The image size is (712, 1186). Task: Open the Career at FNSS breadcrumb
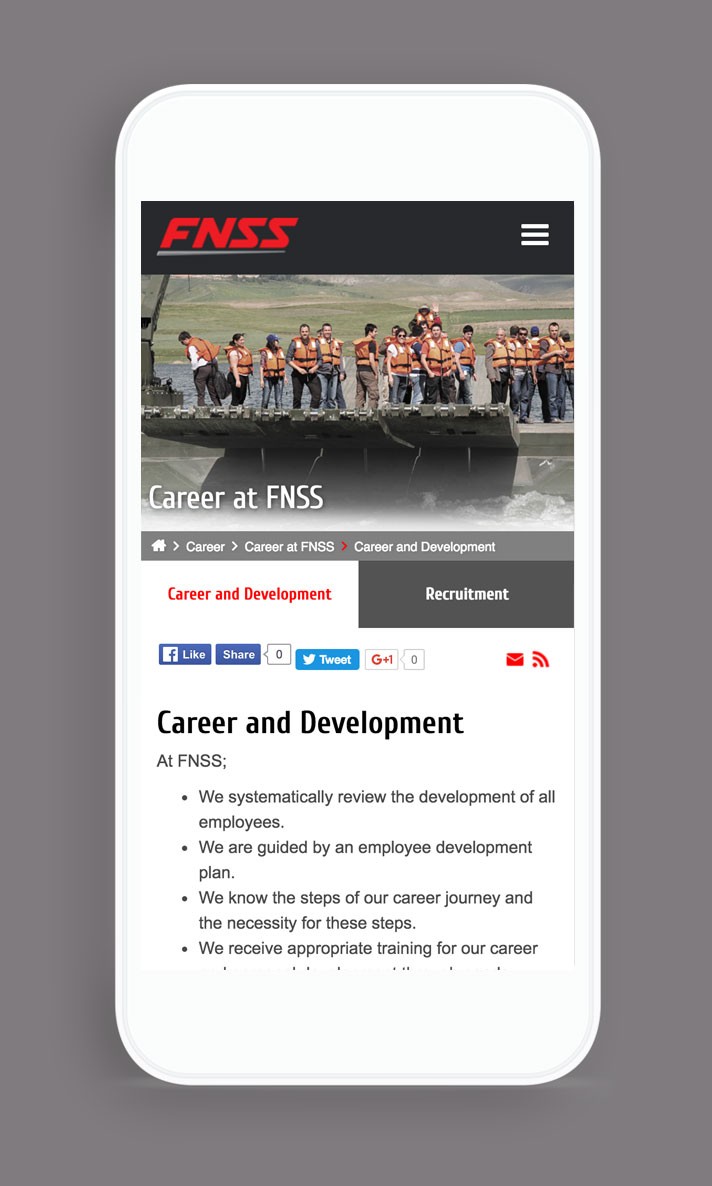[289, 547]
